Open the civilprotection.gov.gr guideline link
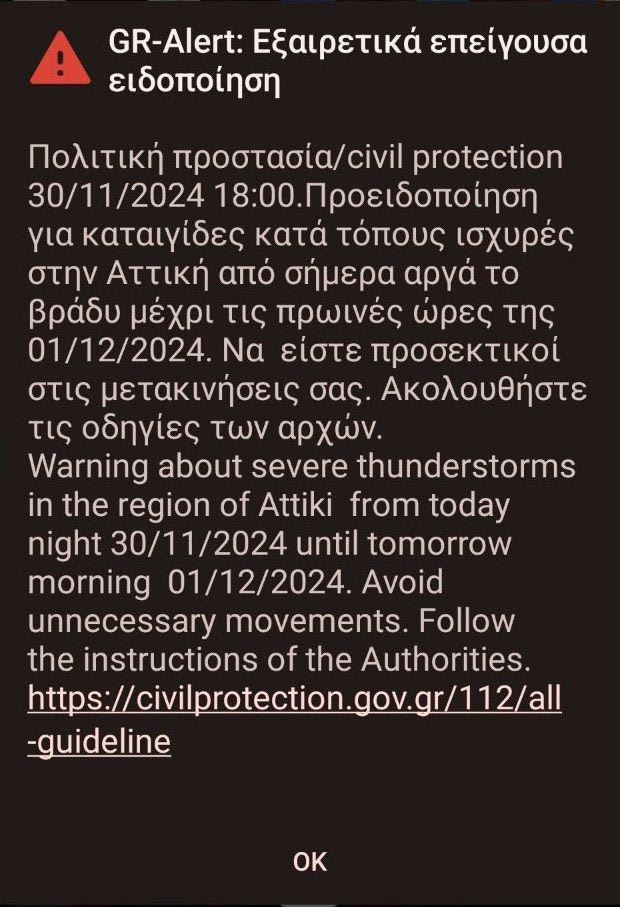The width and height of the screenshot is (620, 907). (294, 699)
